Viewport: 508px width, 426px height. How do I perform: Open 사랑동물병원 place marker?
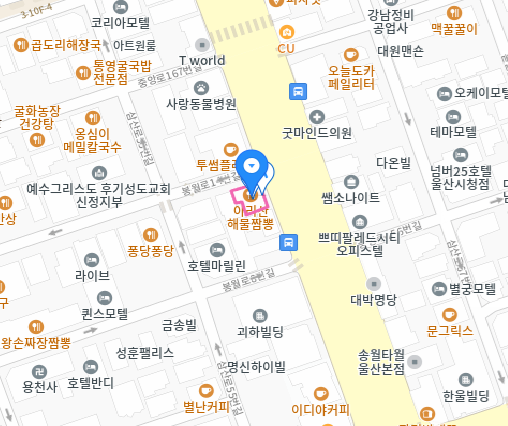(x=202, y=88)
